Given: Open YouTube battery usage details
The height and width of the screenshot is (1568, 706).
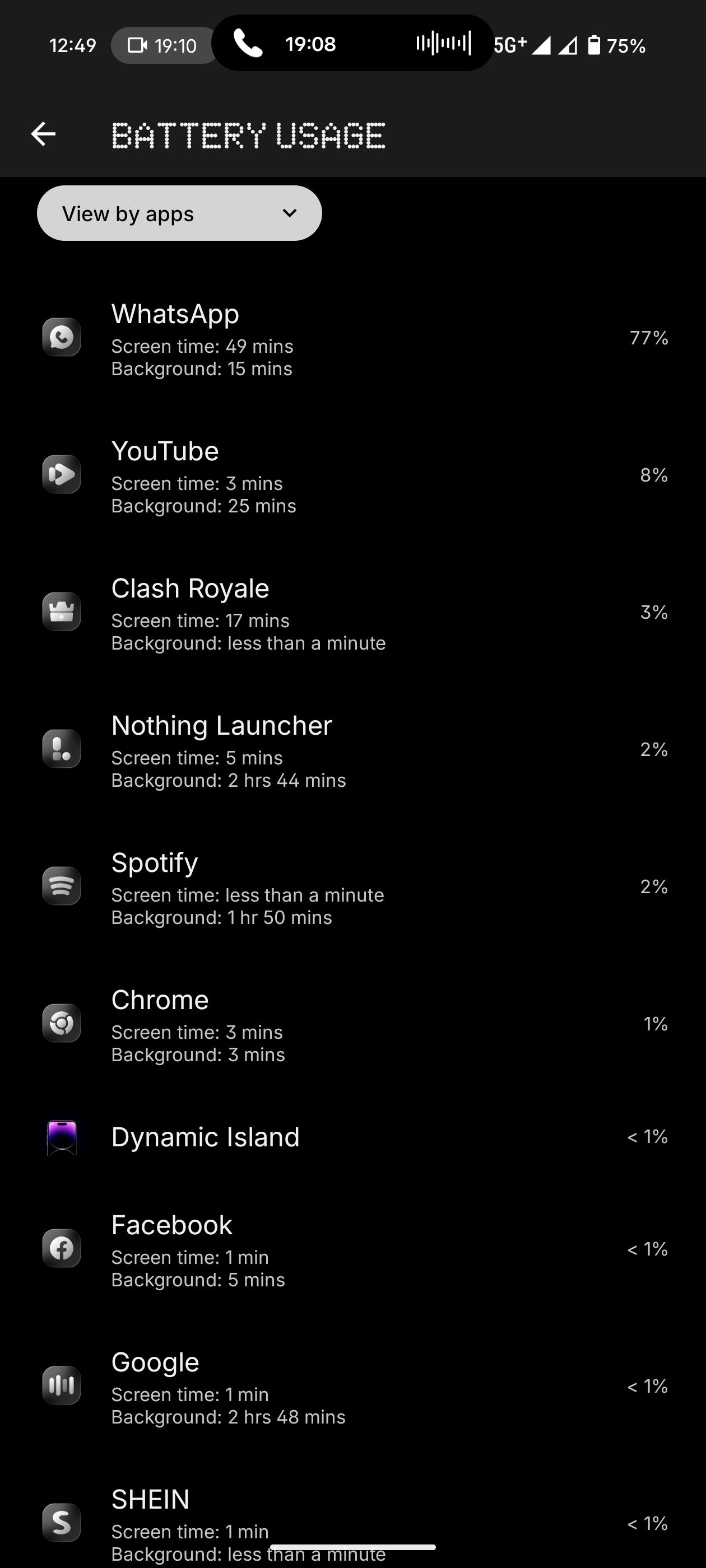Looking at the screenshot, I should tap(352, 475).
